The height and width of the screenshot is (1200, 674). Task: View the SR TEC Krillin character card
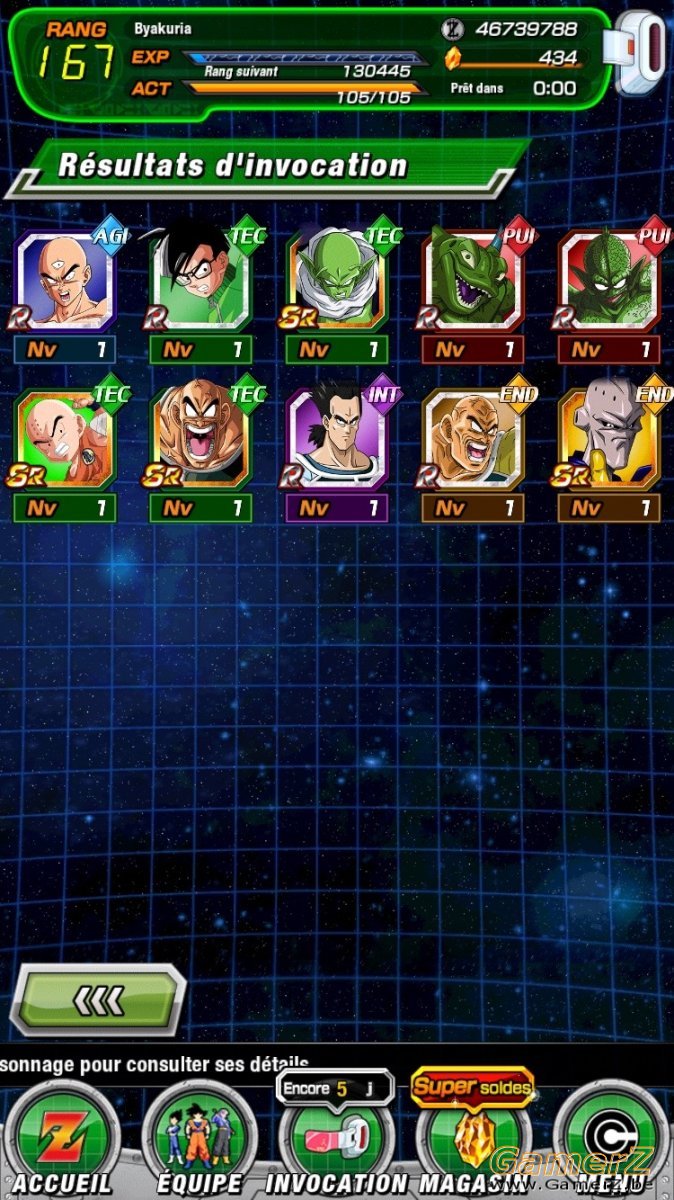tap(65, 441)
